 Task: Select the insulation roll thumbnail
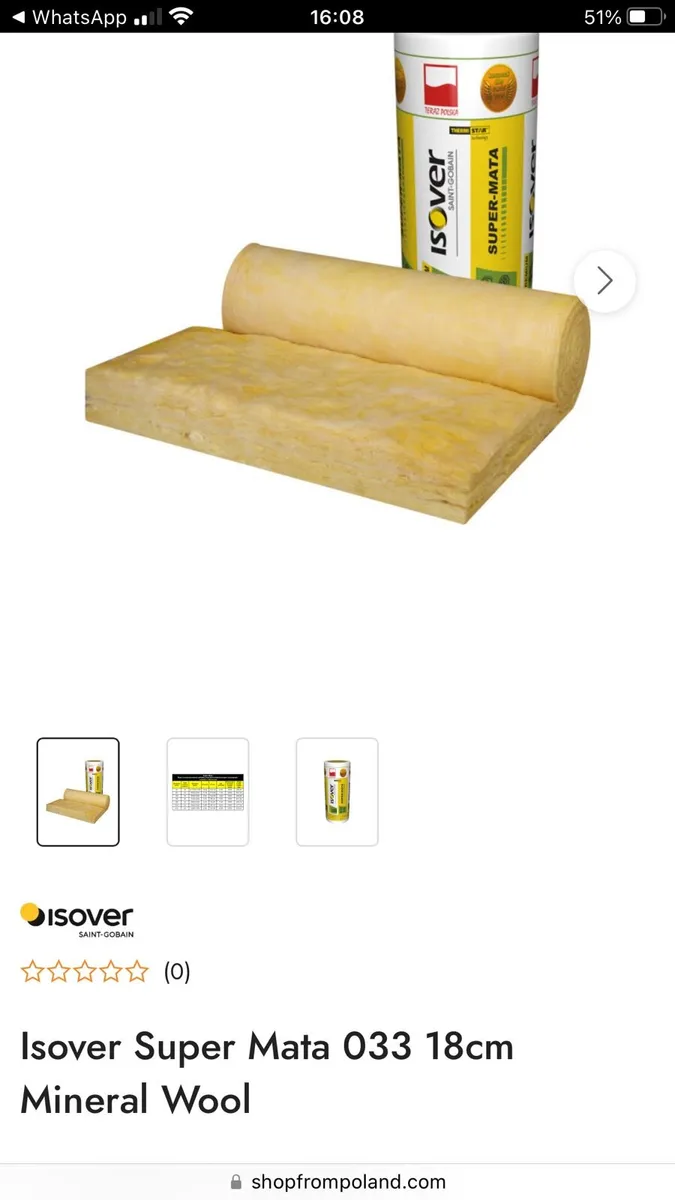coord(78,792)
